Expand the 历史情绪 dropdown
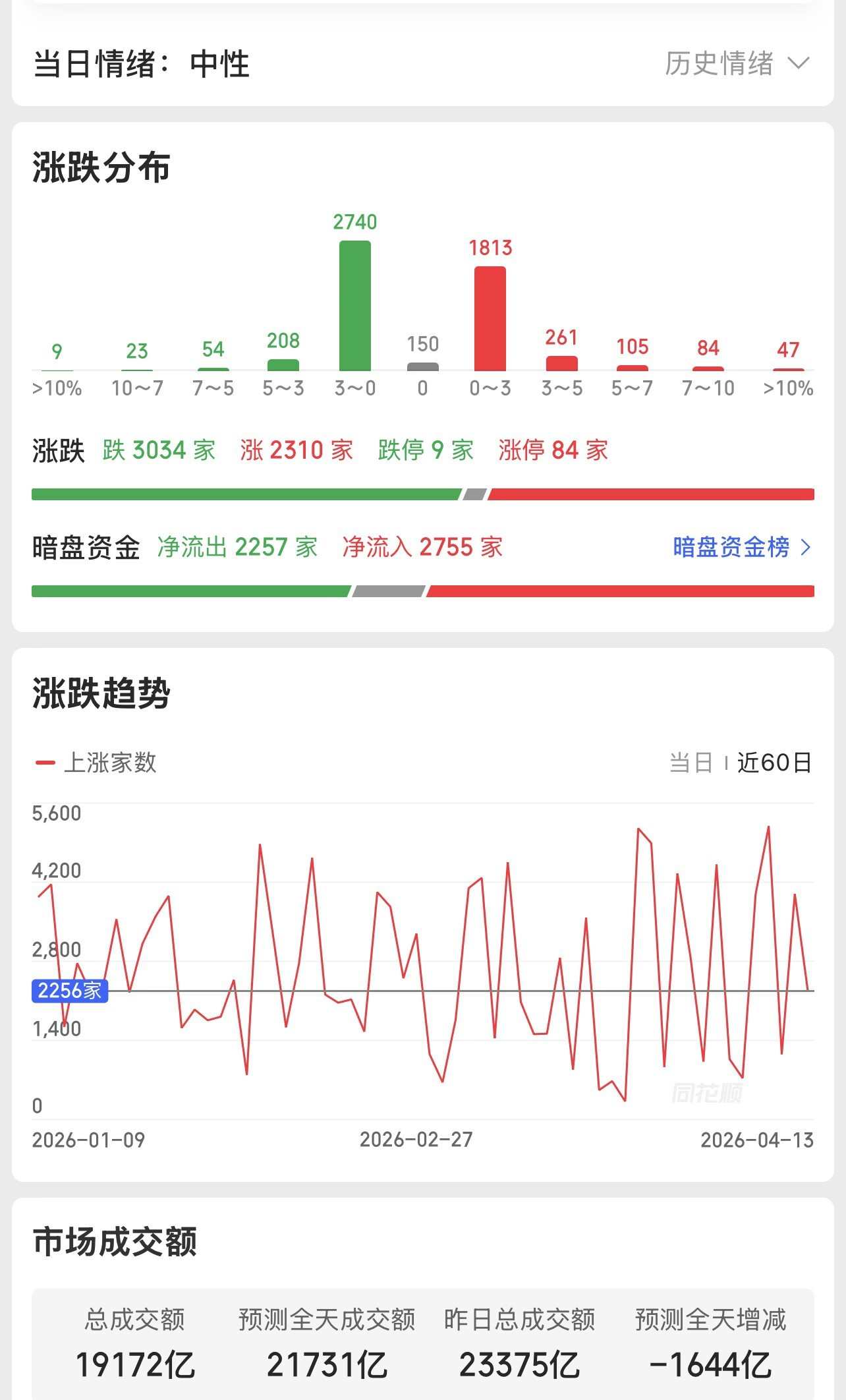Image resolution: width=846 pixels, height=1400 pixels. click(737, 64)
